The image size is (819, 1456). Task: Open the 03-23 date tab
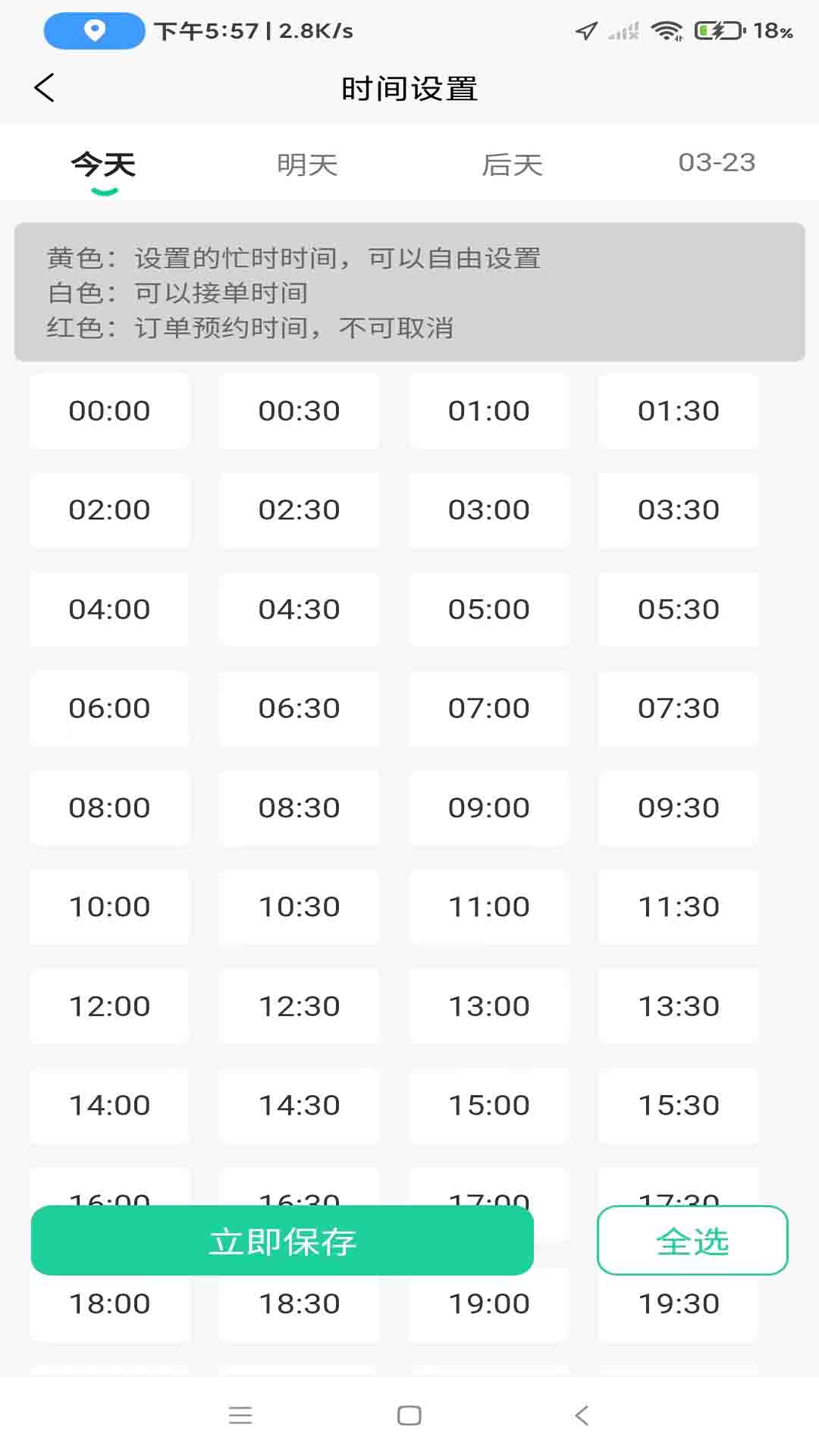coord(717,162)
